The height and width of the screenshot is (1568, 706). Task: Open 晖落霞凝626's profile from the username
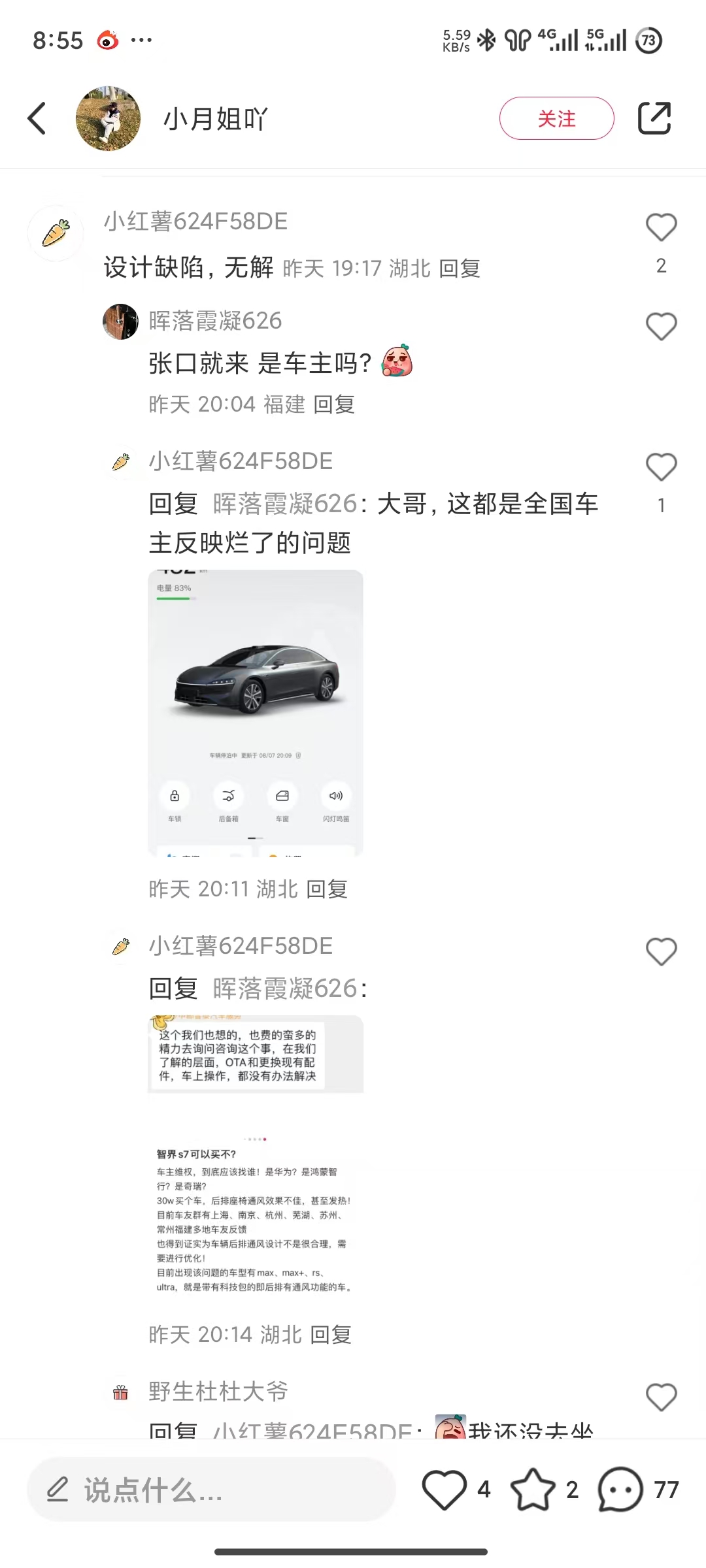[x=215, y=321]
